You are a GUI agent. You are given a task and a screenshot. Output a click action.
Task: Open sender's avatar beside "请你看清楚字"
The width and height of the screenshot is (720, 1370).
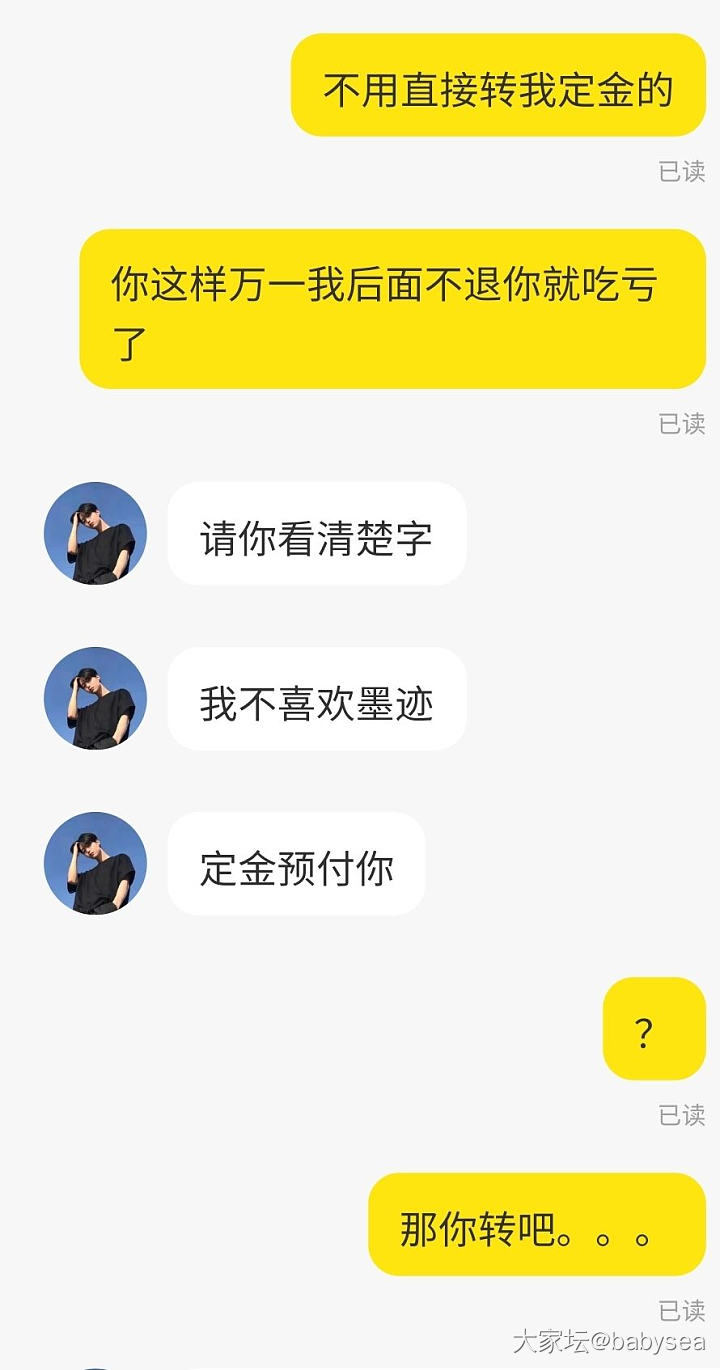(x=95, y=534)
